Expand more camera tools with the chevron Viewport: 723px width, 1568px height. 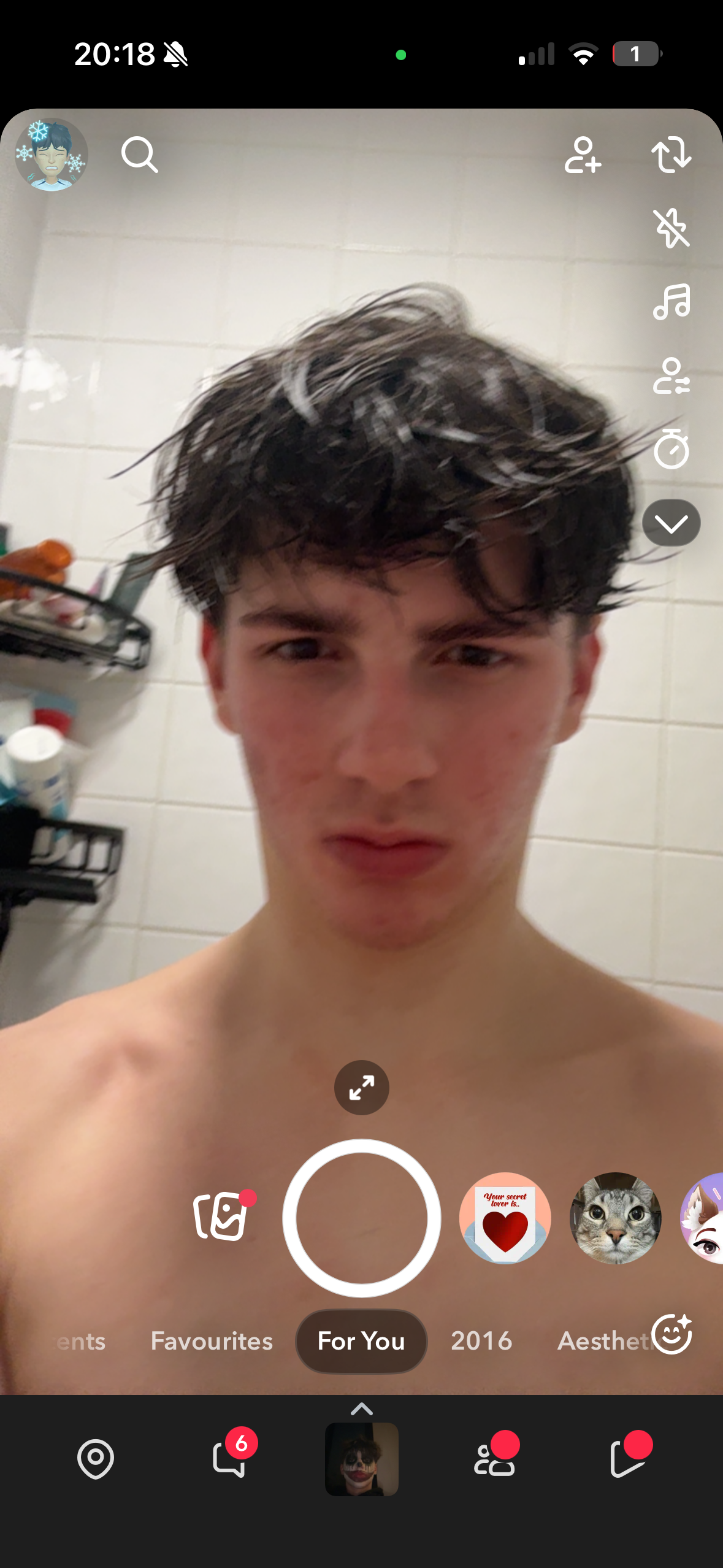point(671,523)
